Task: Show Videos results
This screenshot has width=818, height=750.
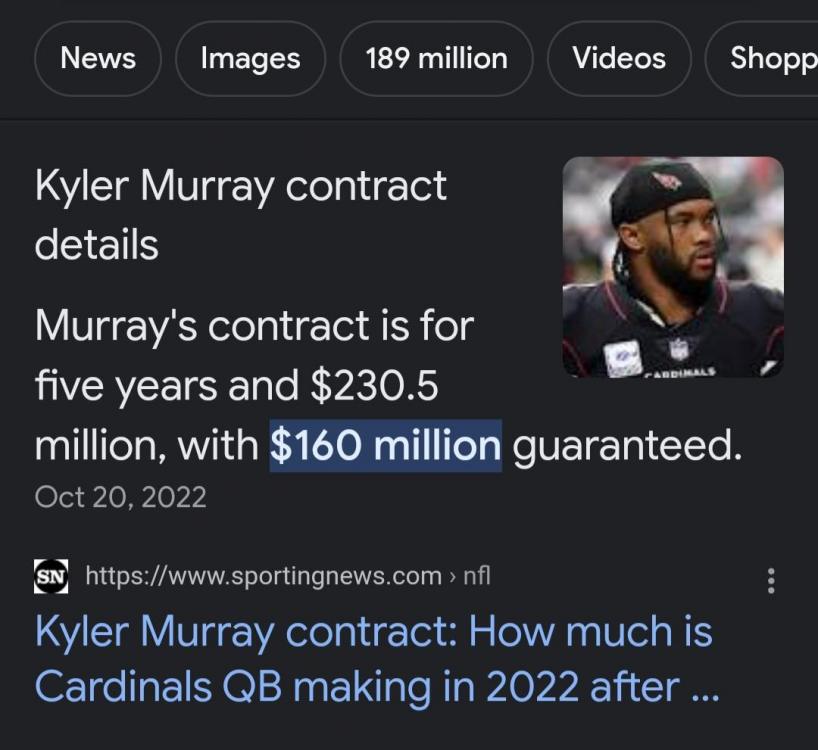Action: [x=619, y=58]
